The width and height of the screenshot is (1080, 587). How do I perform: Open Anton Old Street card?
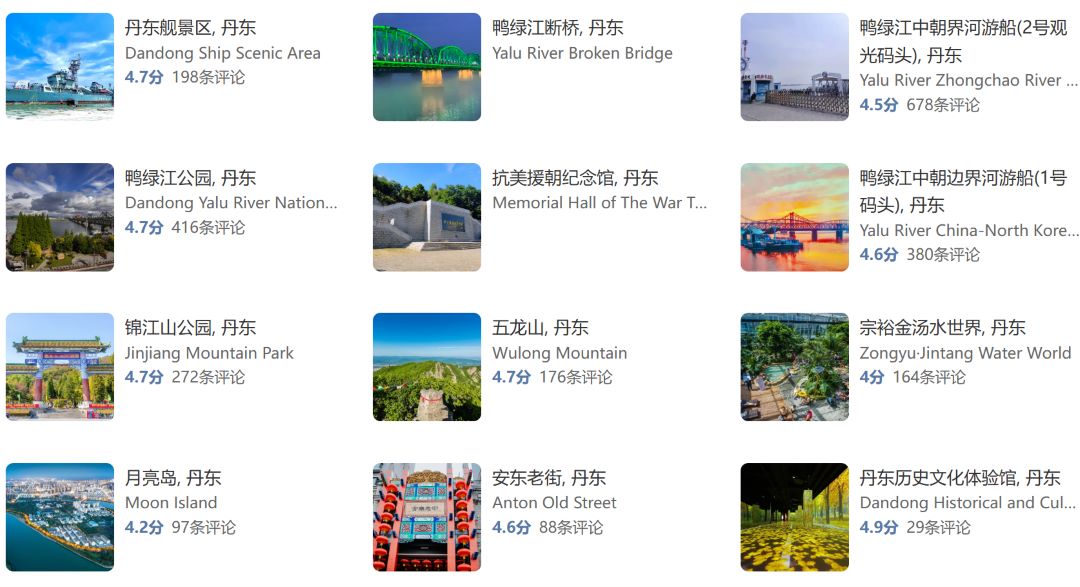tap(549, 478)
